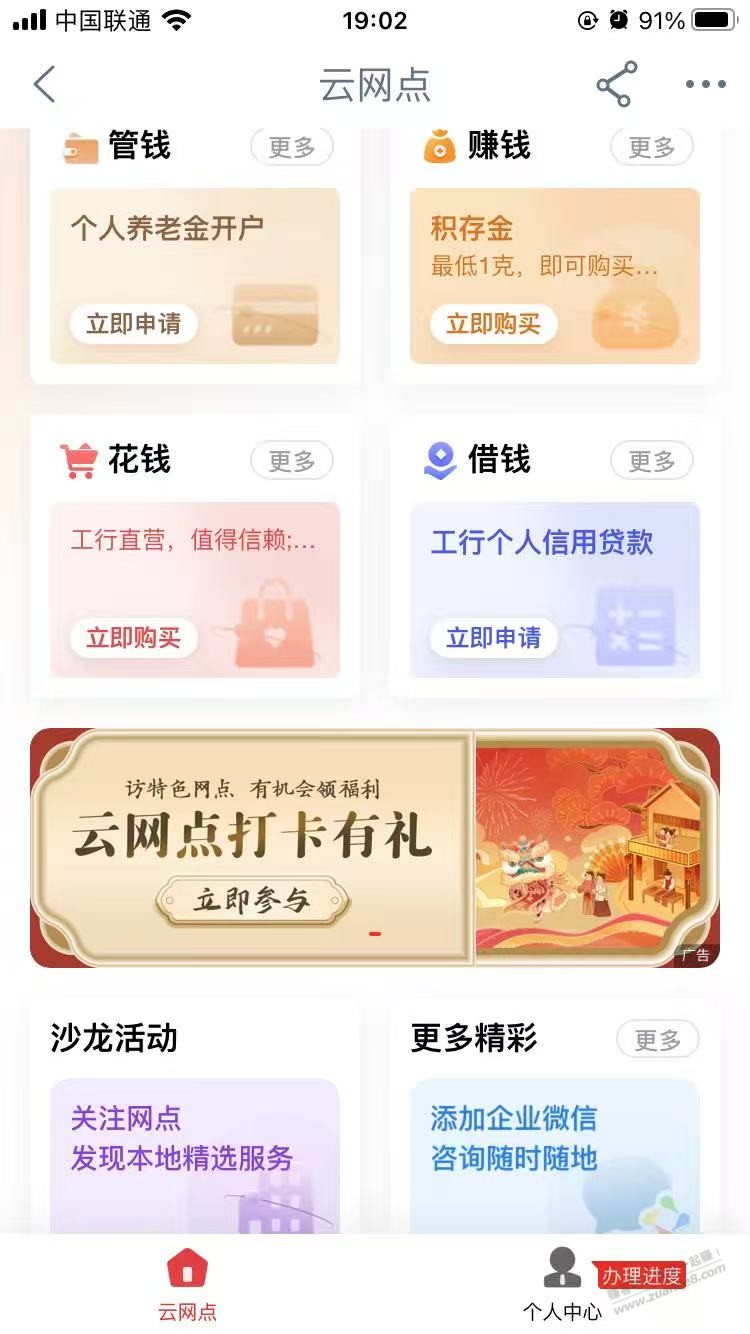Tap 立即购买 on the 工行直营 card

[133, 638]
